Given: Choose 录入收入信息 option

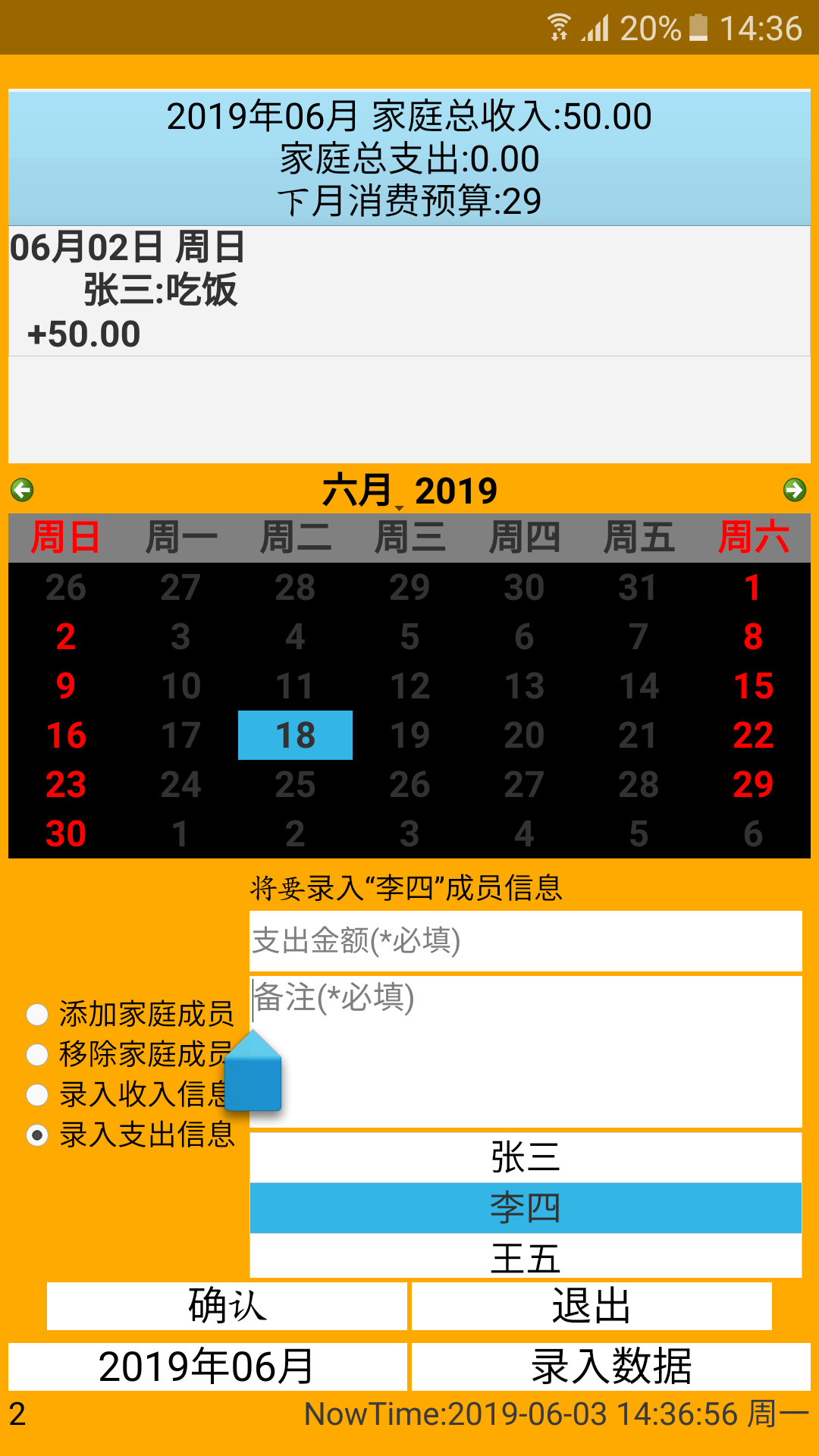Looking at the screenshot, I should click(x=37, y=1094).
